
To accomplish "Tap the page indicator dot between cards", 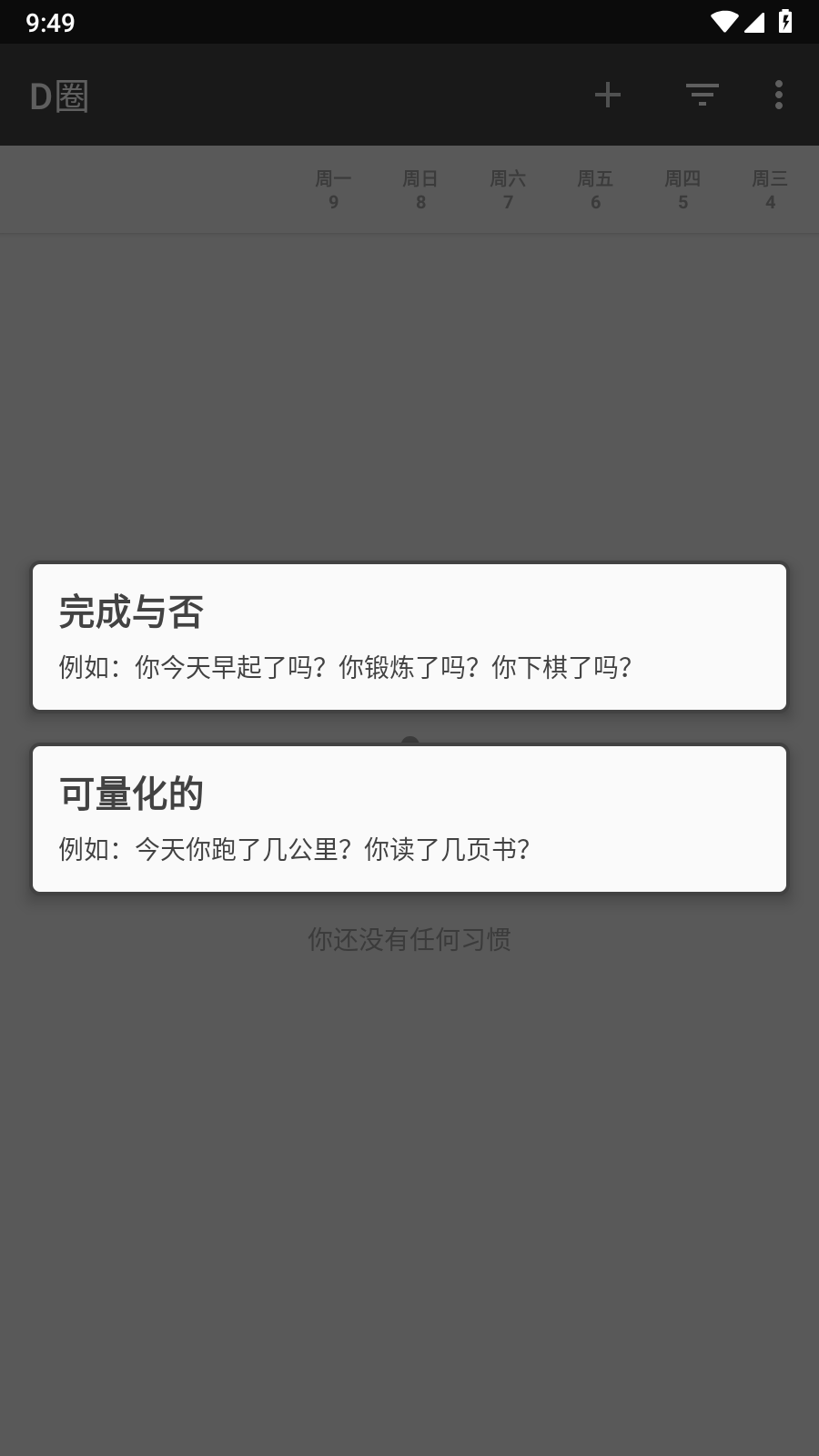I will coord(409,741).
